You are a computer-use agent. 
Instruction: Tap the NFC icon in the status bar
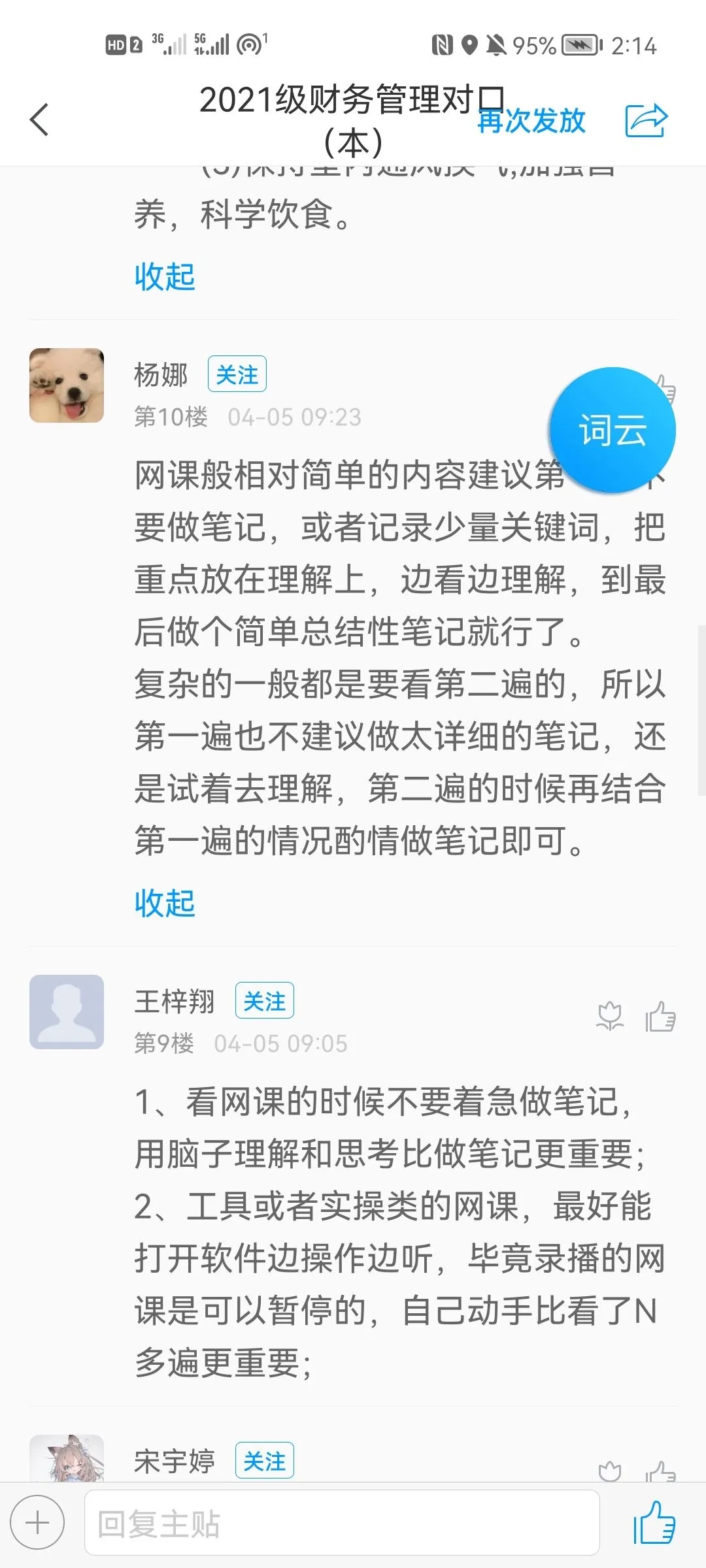coord(443,44)
